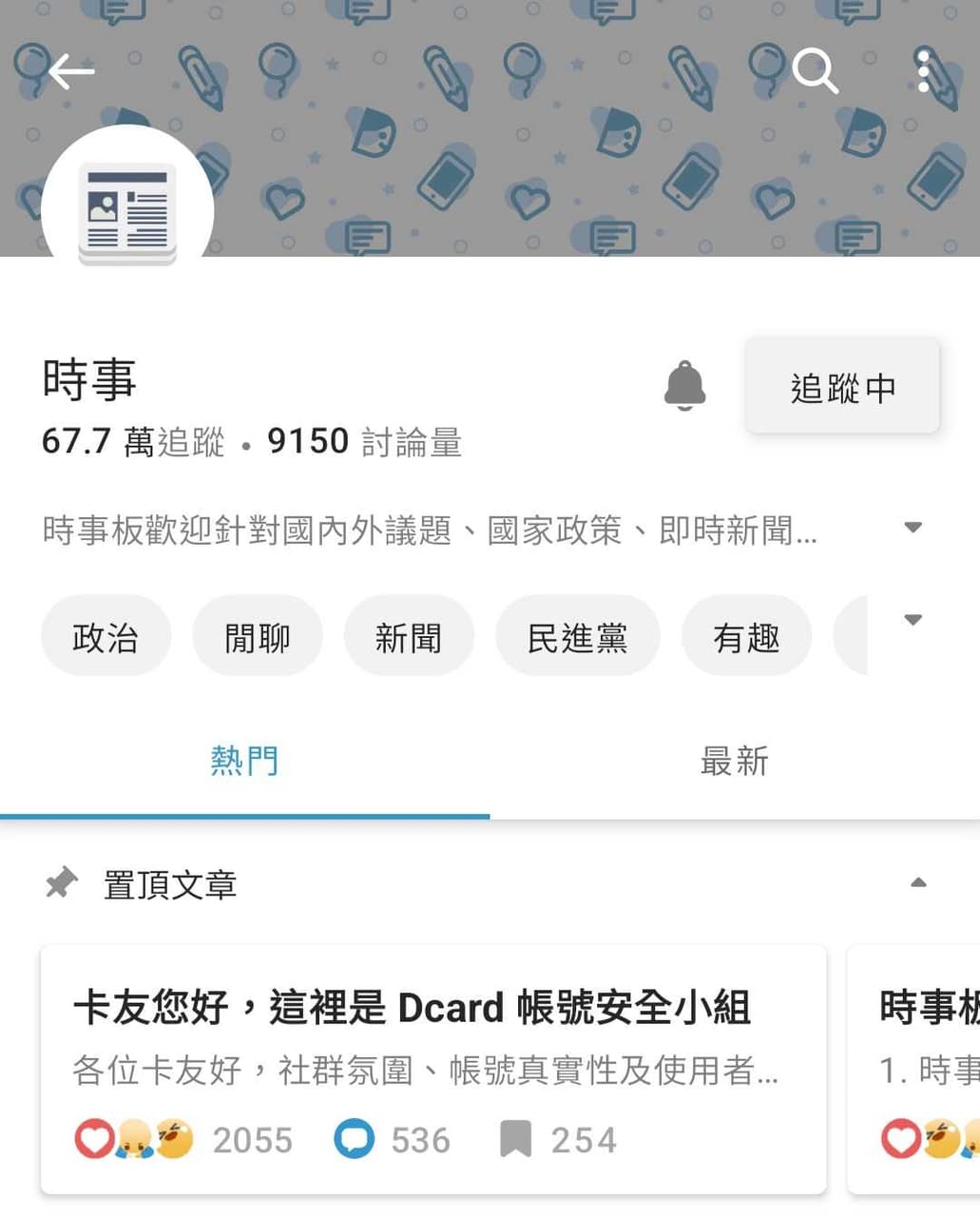Click the search icon in the header

coord(816,71)
